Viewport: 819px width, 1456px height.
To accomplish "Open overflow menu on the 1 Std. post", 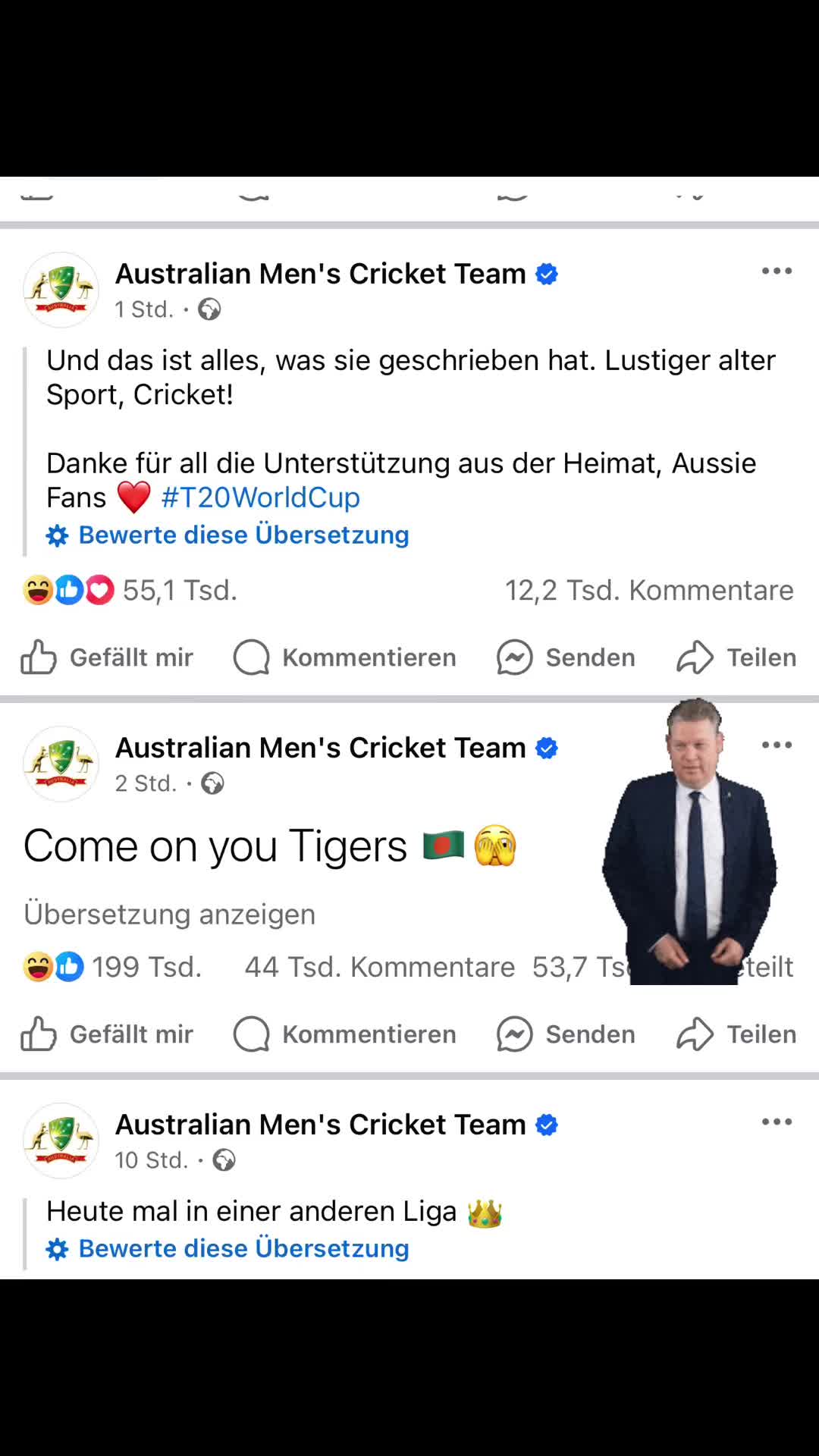I will pos(777,271).
